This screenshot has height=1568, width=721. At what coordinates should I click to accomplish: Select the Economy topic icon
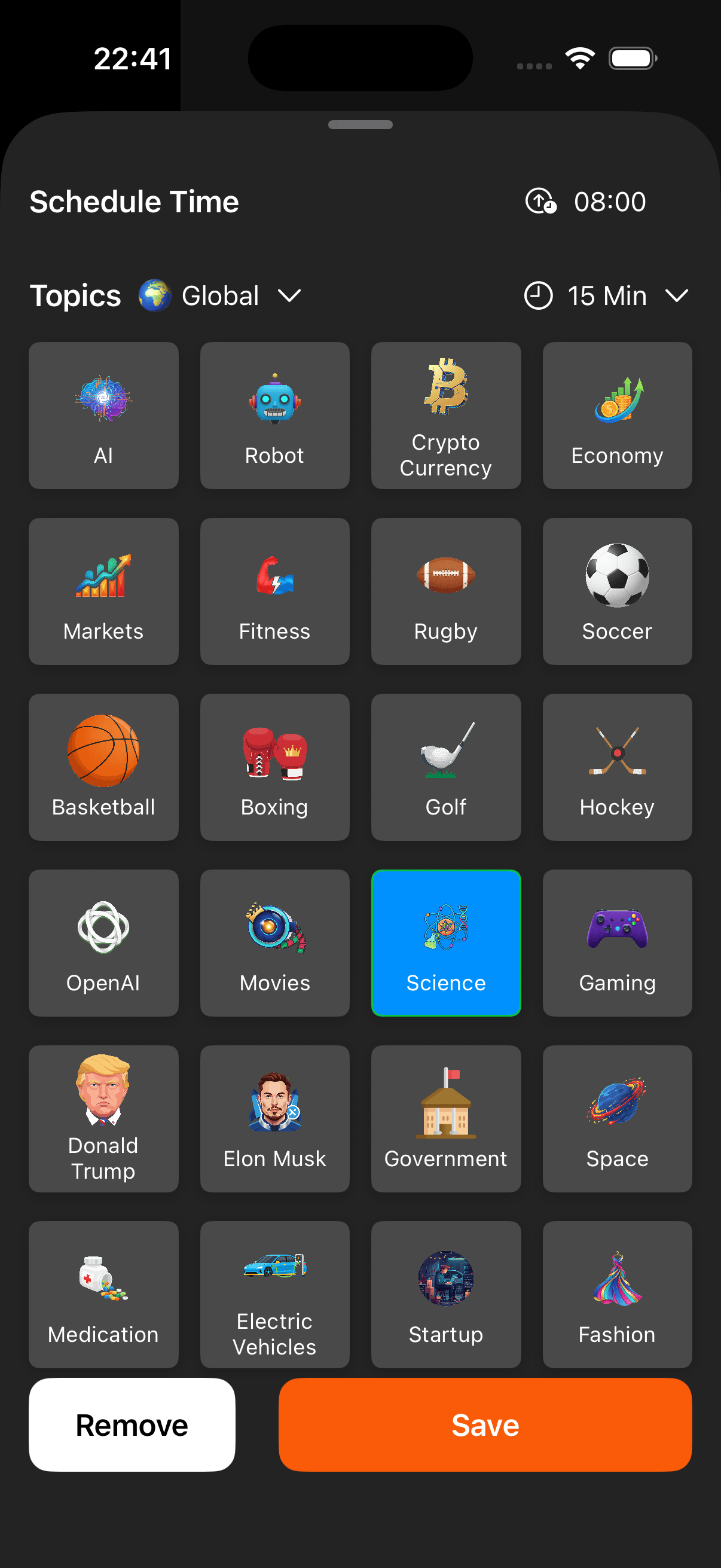pyautogui.click(x=617, y=416)
